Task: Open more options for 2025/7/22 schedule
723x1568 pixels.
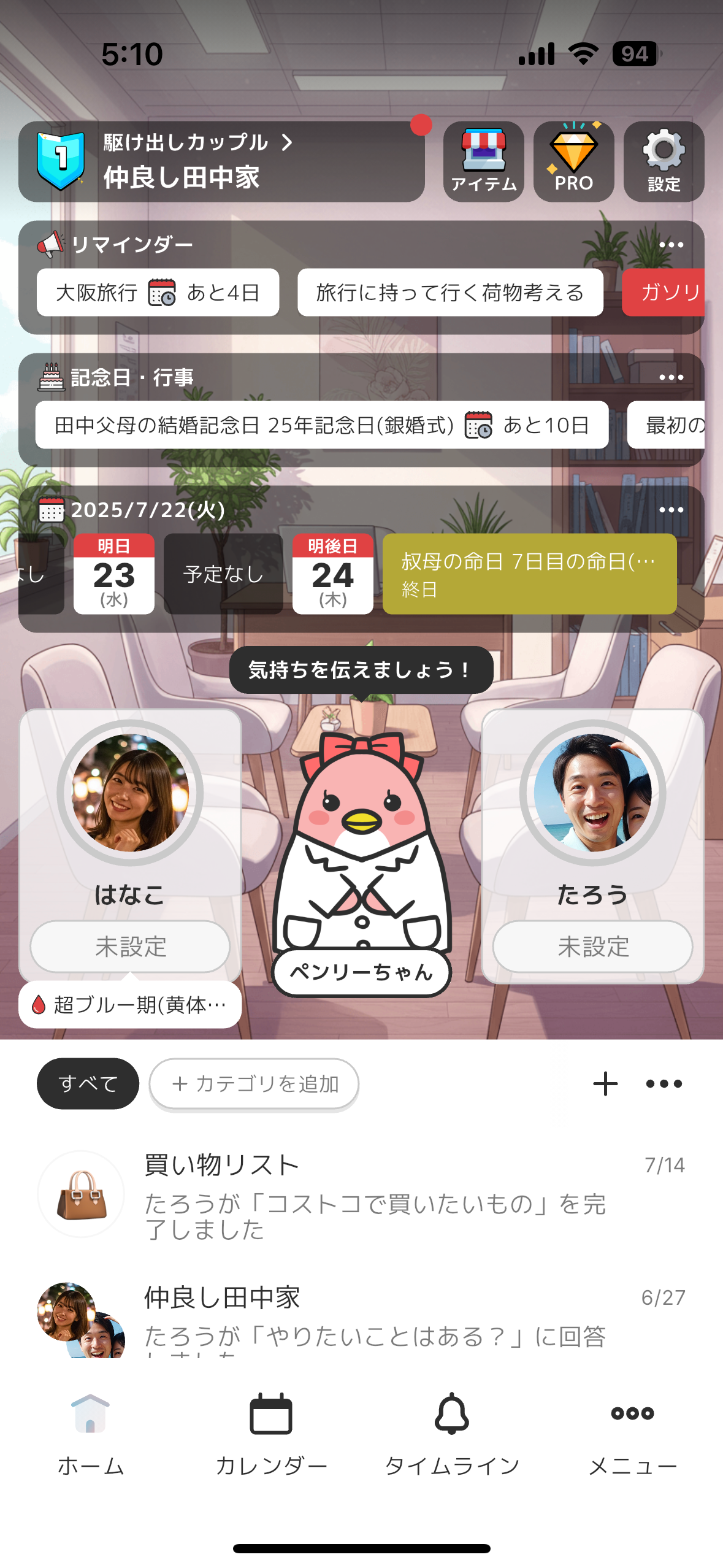Action: pyautogui.click(x=671, y=510)
